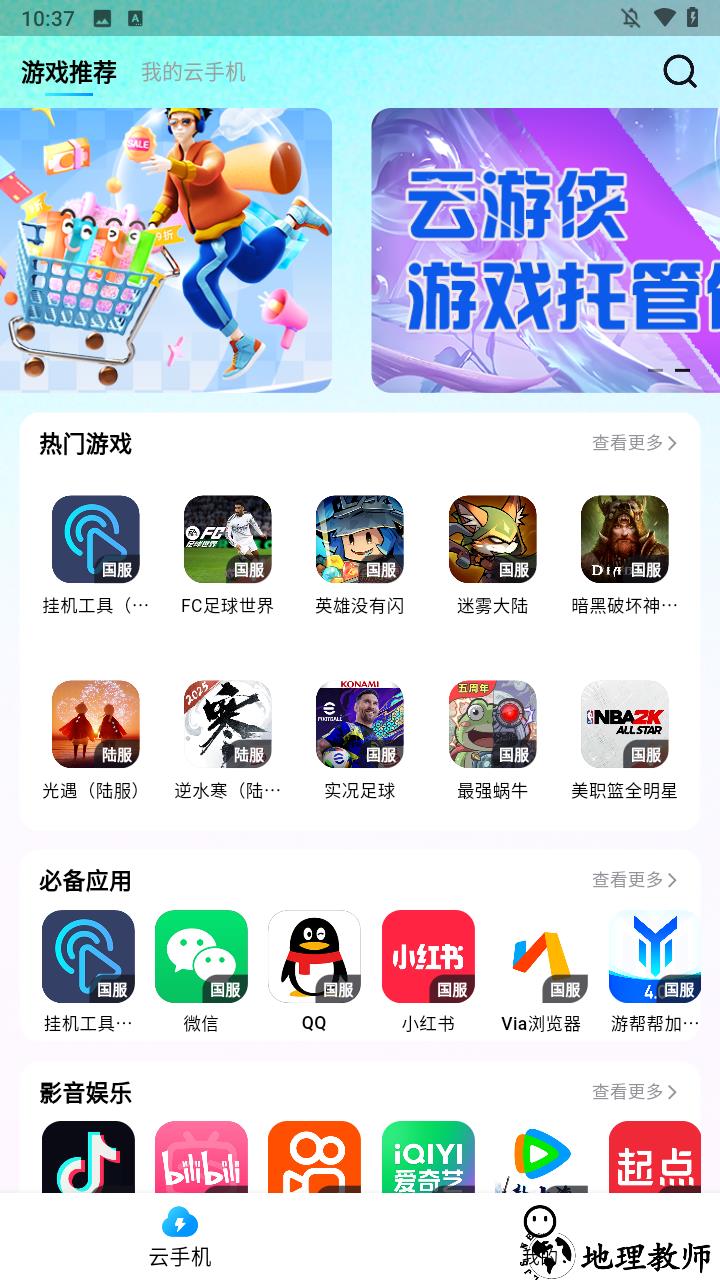Select 光遇（陆服） game

[96, 725]
